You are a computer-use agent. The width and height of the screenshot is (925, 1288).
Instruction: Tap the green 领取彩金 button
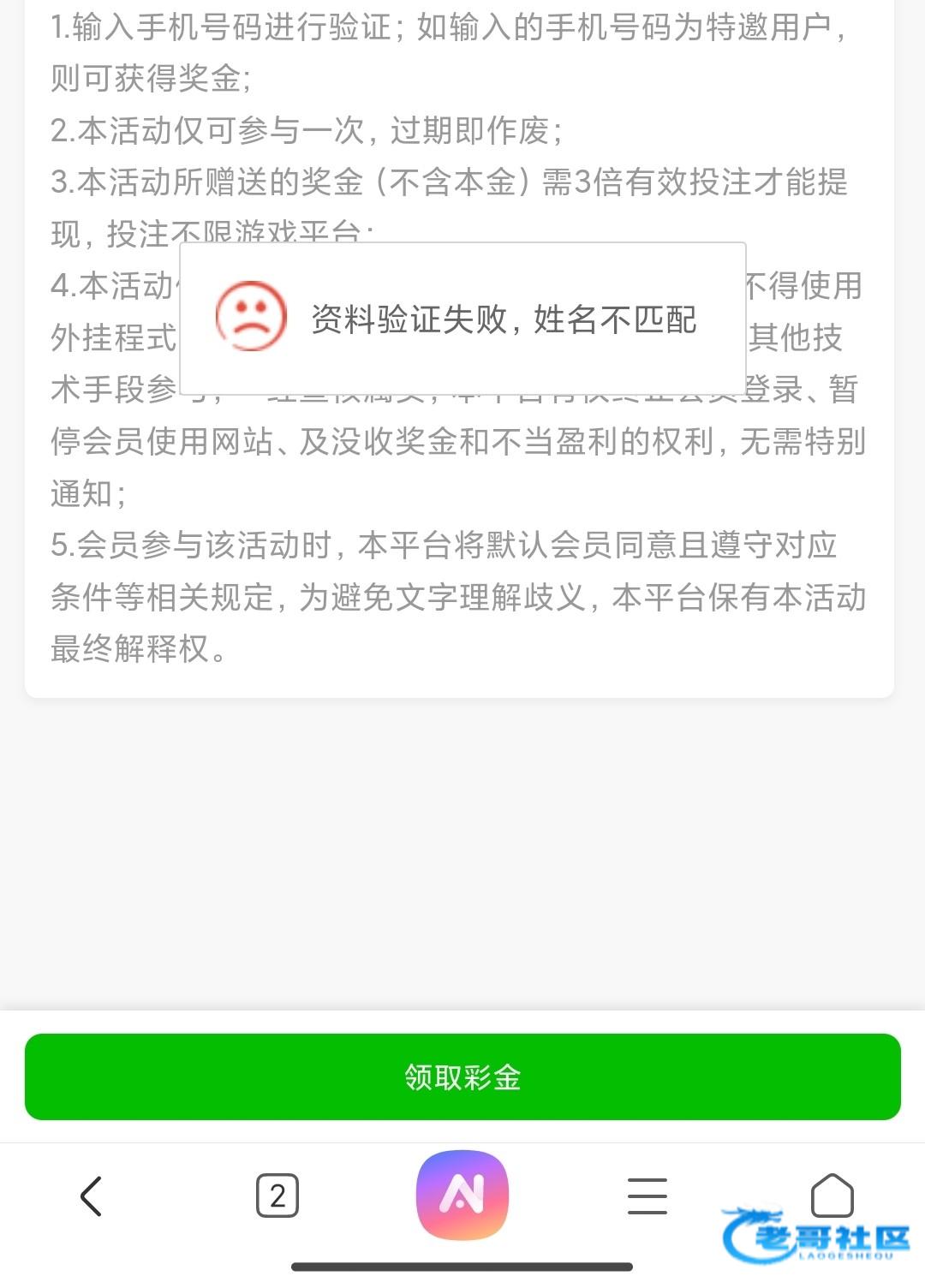462,1076
